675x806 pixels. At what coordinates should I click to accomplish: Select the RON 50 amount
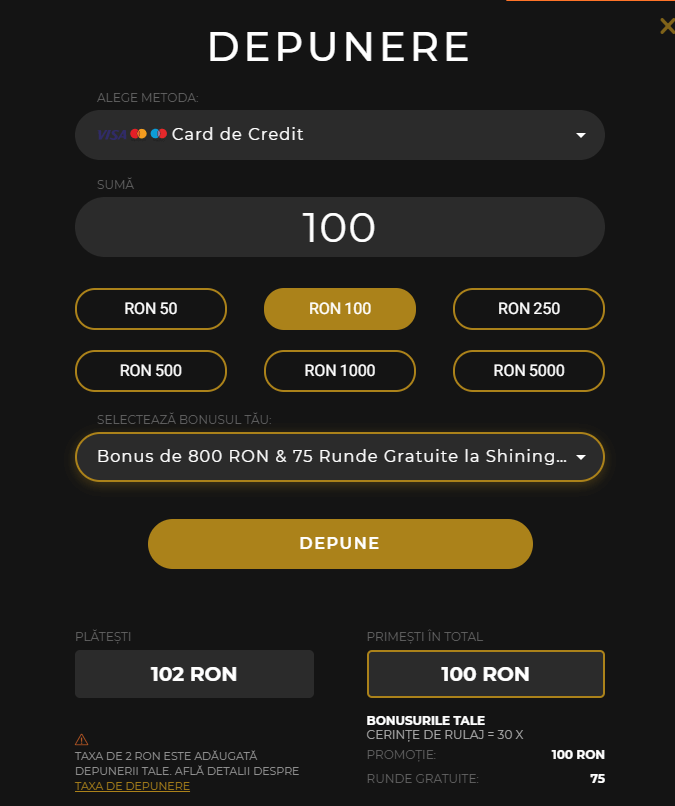[151, 309]
